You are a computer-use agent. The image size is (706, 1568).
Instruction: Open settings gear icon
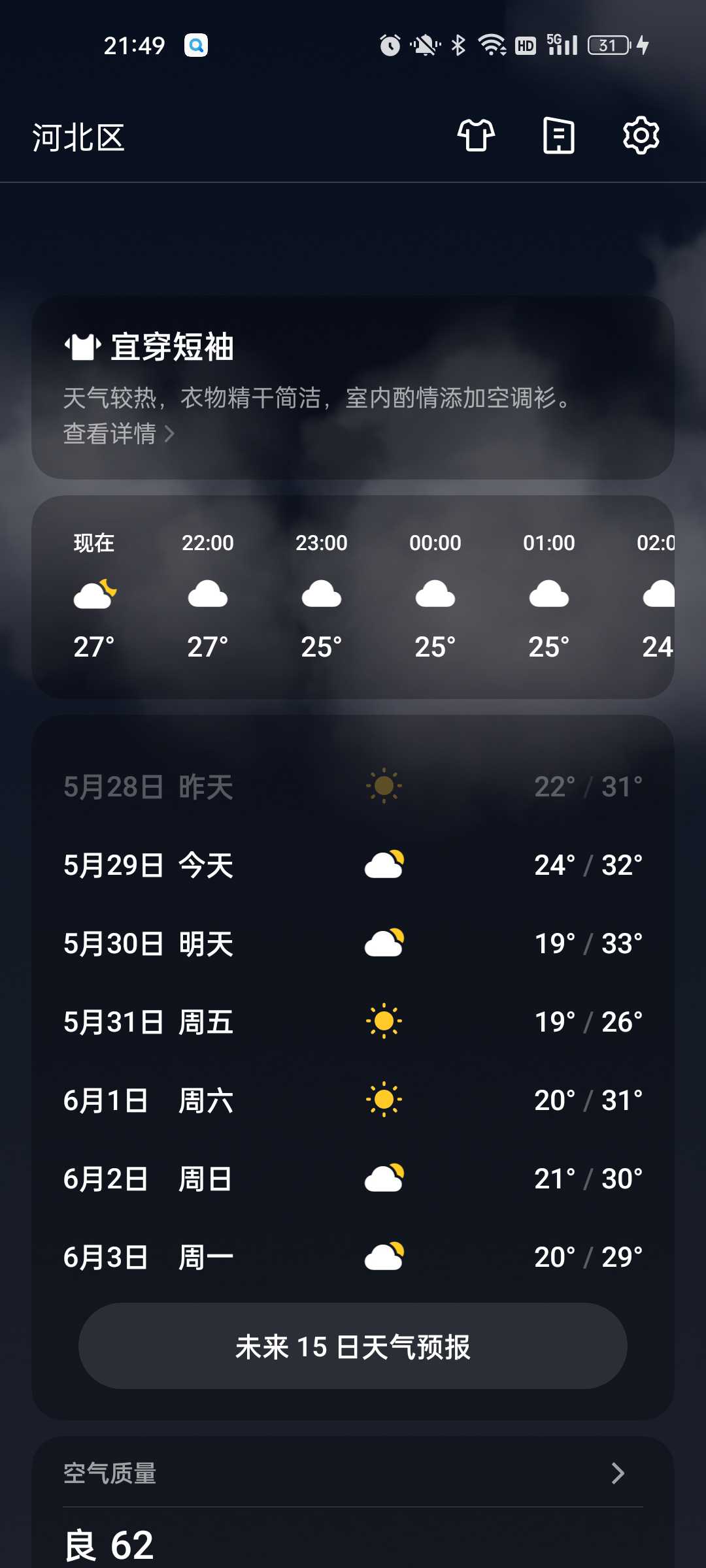pos(641,136)
